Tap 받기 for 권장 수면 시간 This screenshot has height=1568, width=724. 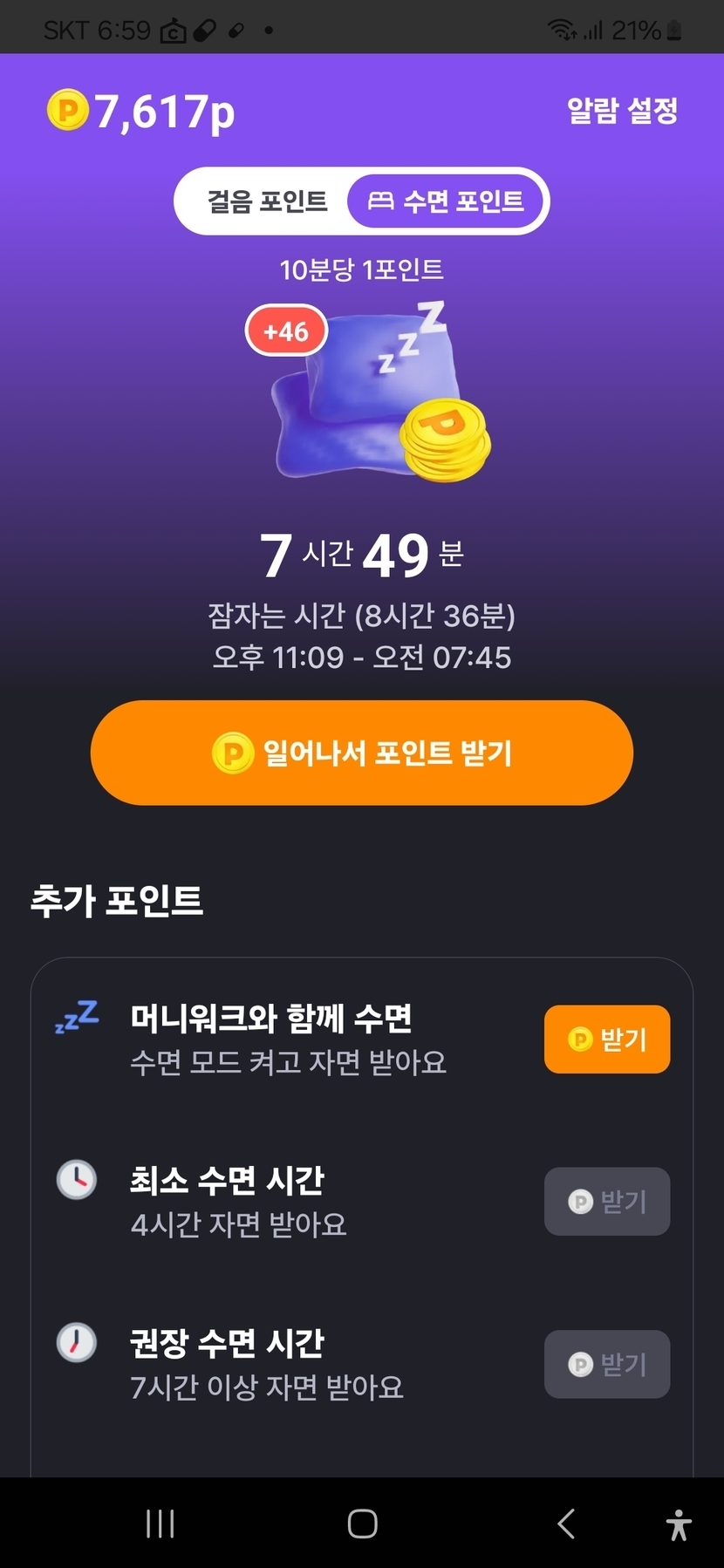(607, 1364)
